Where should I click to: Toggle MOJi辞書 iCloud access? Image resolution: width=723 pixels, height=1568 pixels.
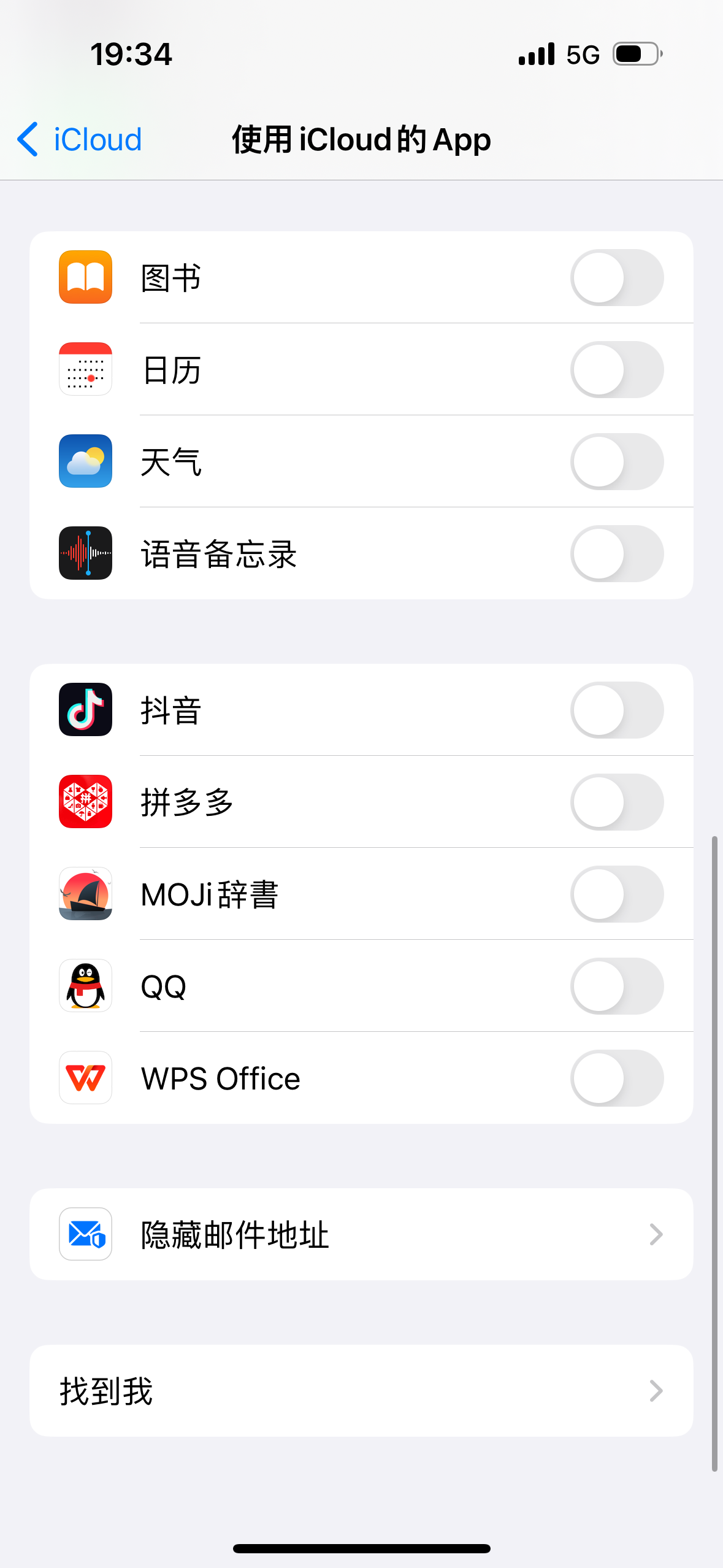[616, 894]
